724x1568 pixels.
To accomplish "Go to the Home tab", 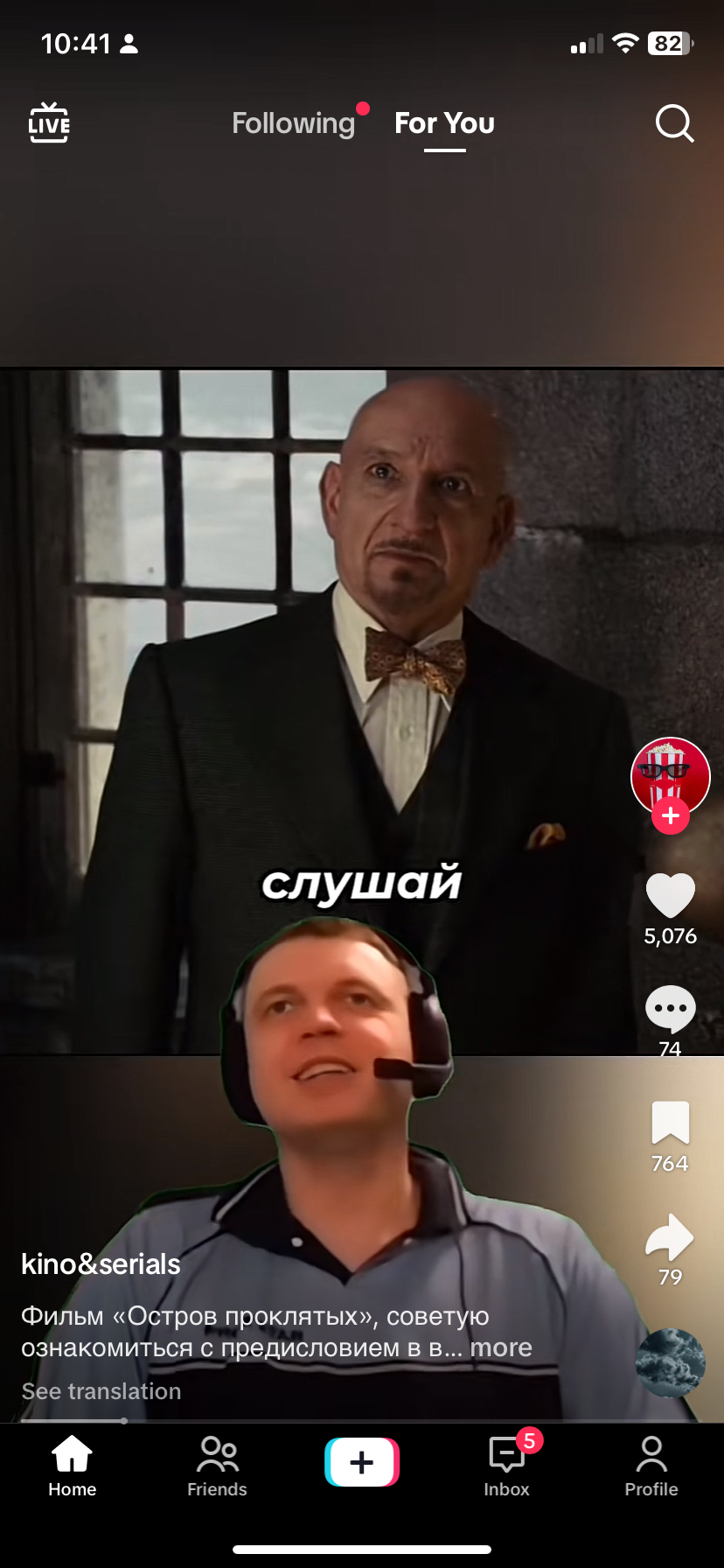I will click(73, 1466).
